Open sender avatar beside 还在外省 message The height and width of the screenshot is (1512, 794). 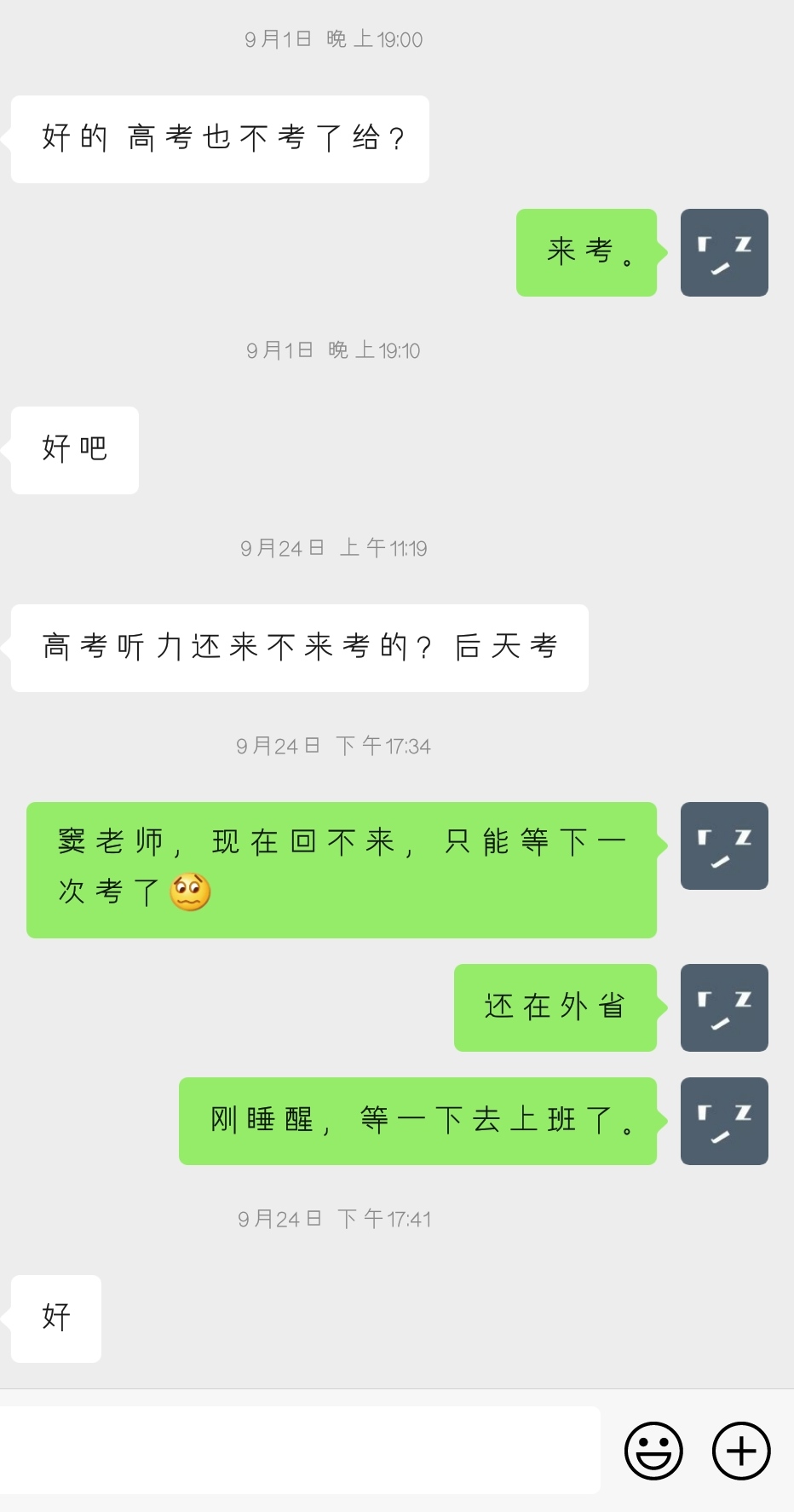[724, 1007]
